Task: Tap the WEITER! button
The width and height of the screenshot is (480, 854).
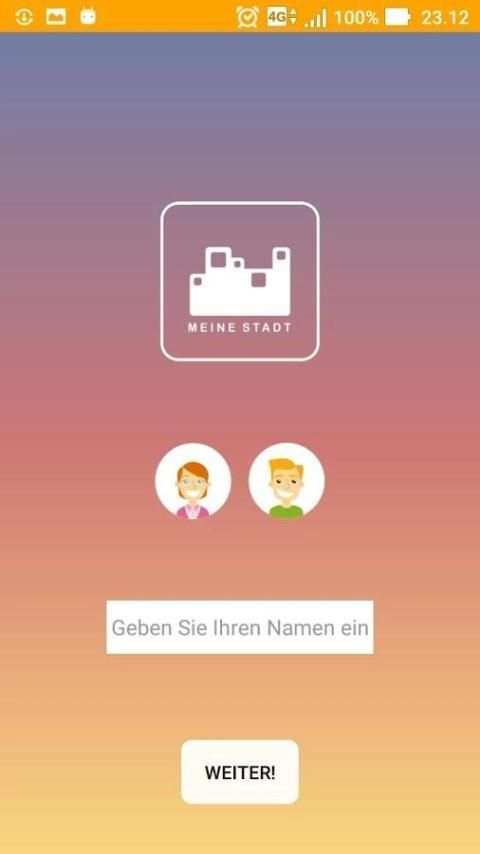Action: tap(240, 772)
